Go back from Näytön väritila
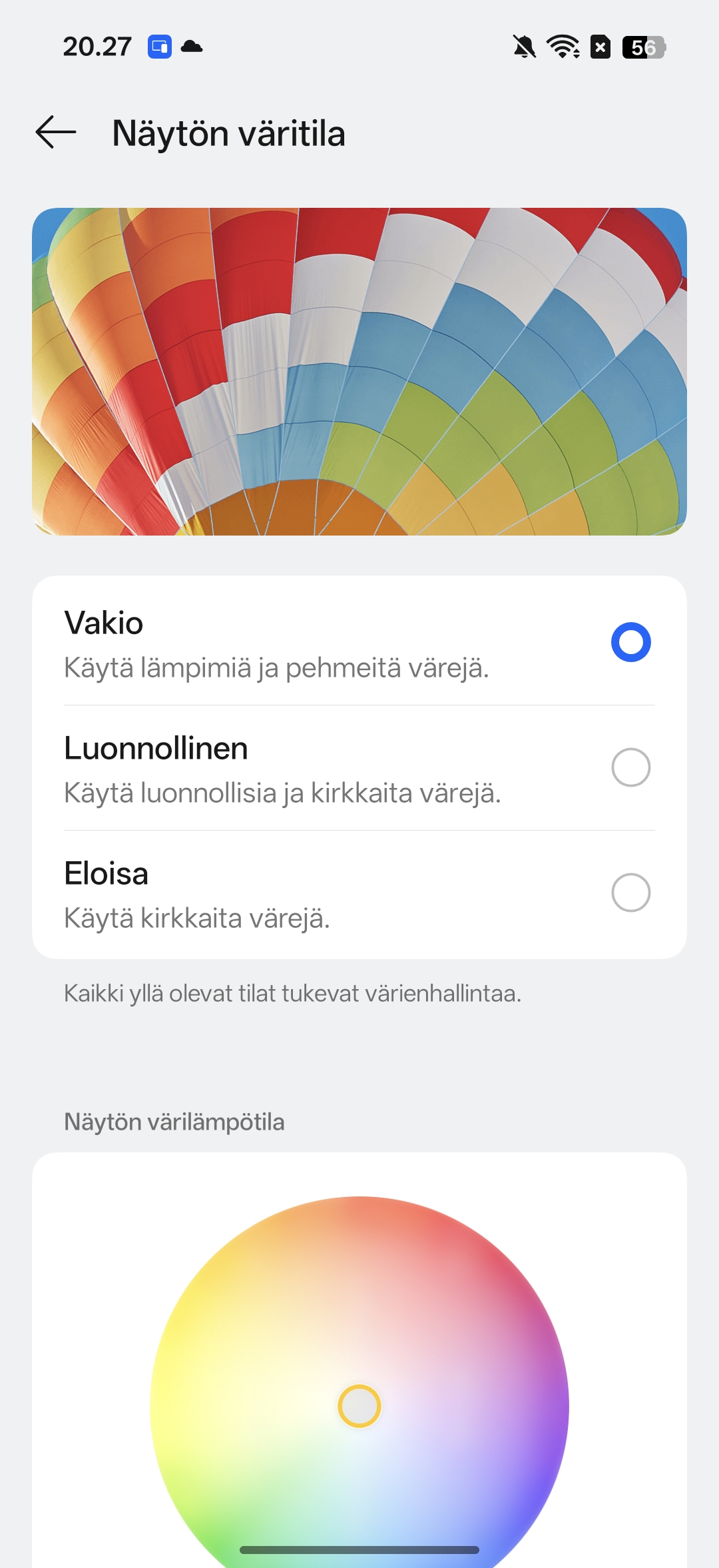Screen dimensions: 719x1568 pos(56,132)
